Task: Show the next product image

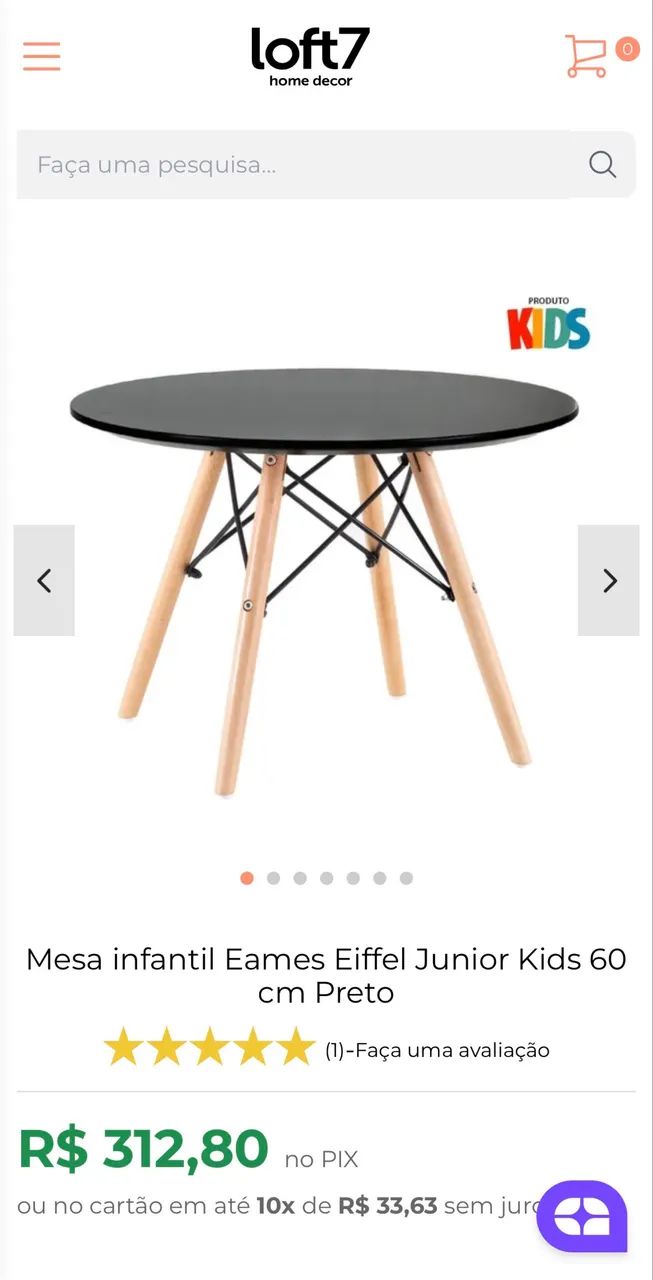Action: [609, 580]
